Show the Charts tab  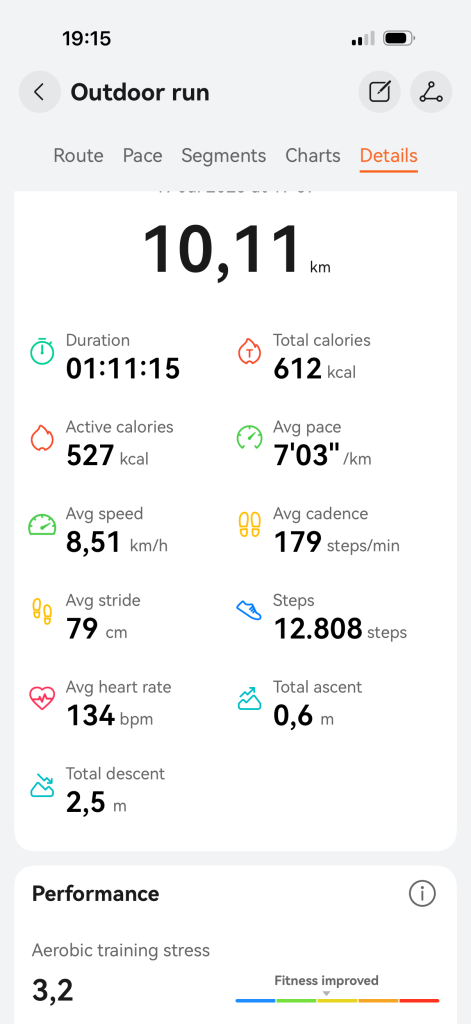313,155
